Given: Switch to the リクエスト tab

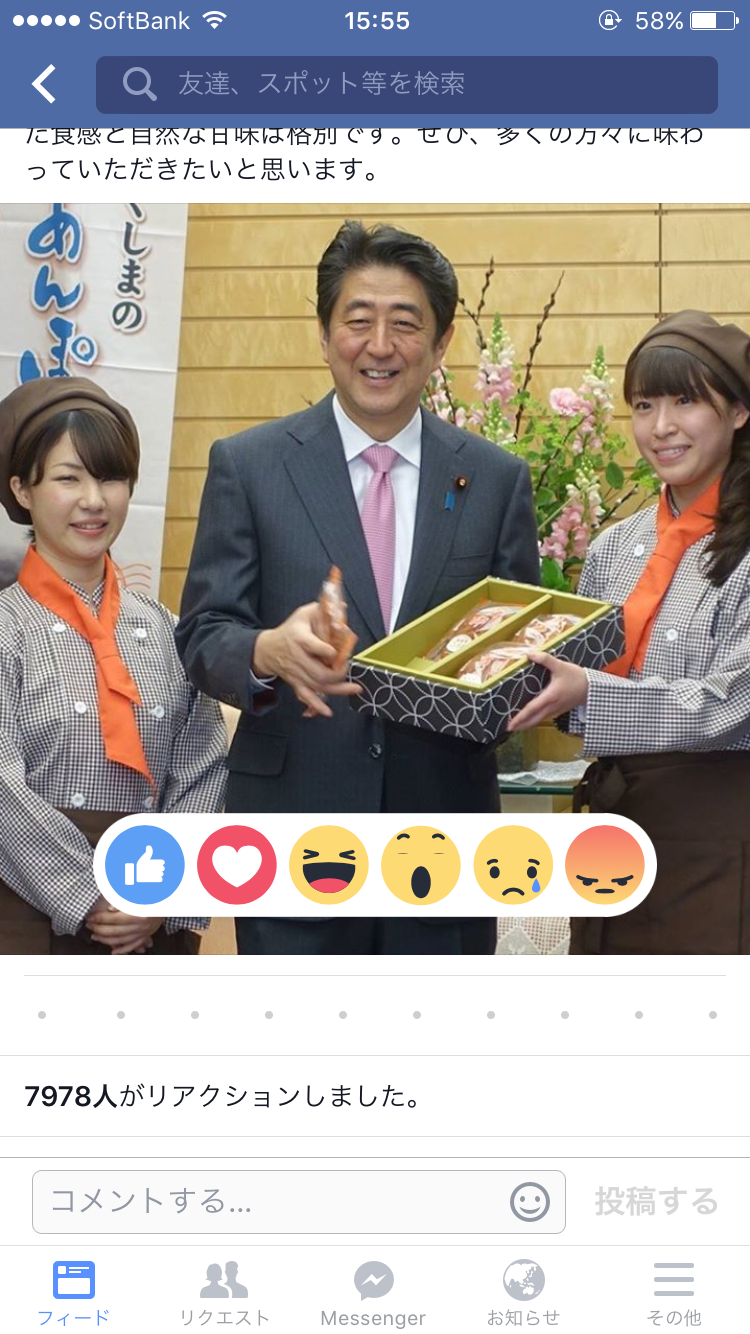Looking at the screenshot, I should [224, 1291].
